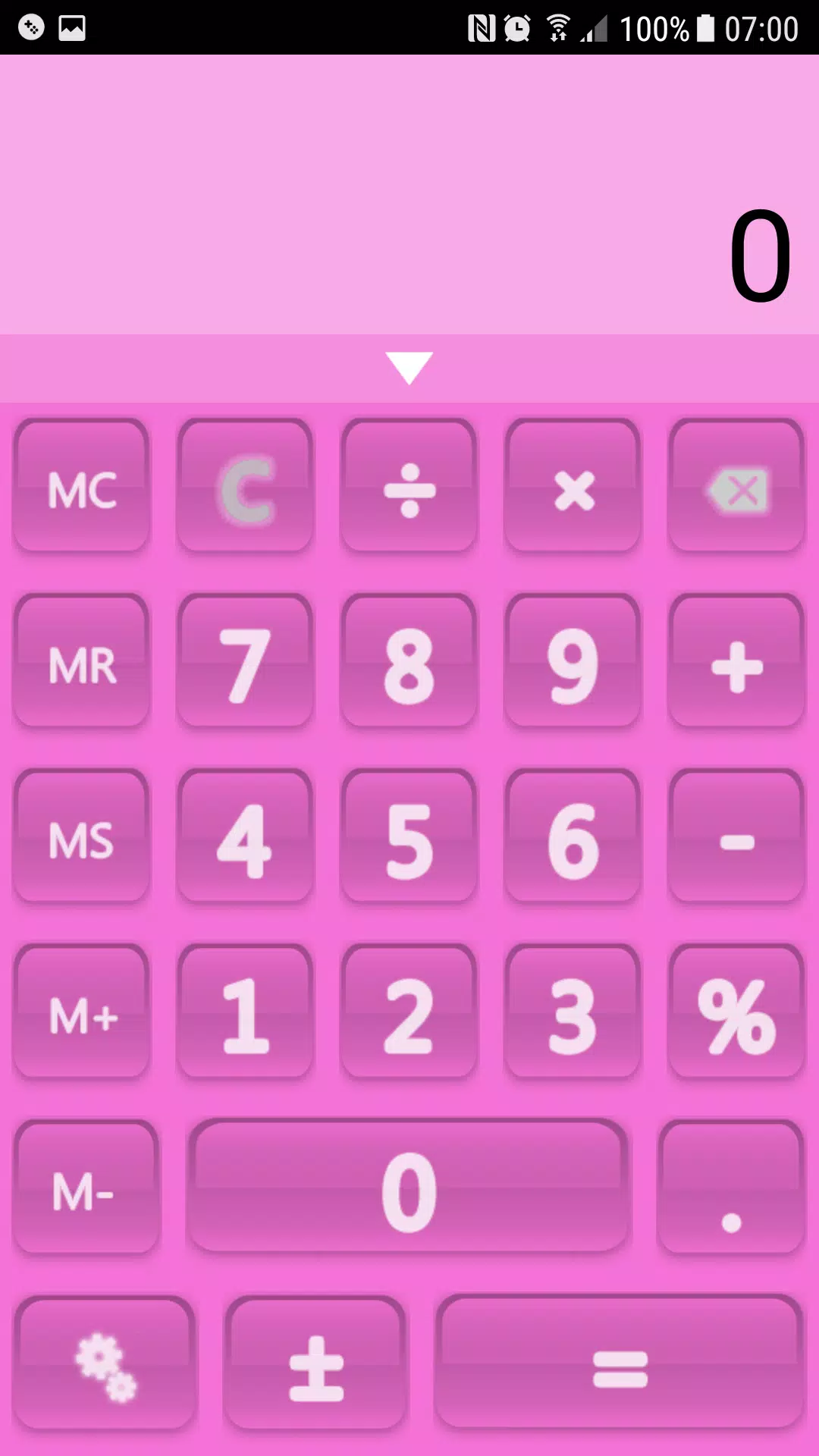819x1456 pixels.
Task: Clear the display with the C key
Action: tap(245, 487)
